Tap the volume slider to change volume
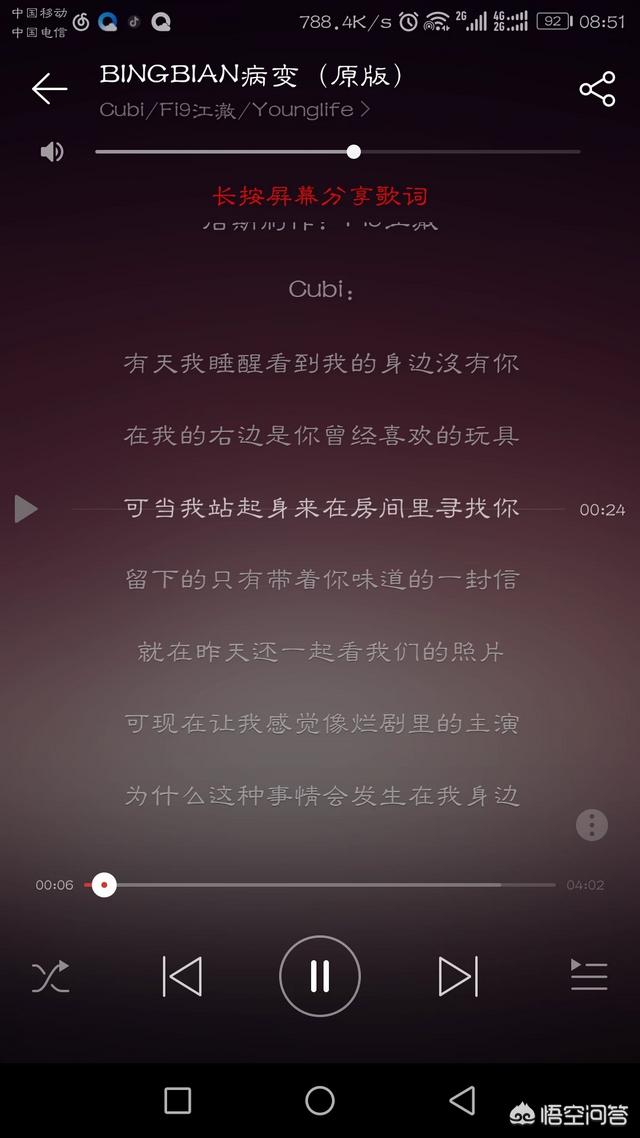 tap(337, 152)
